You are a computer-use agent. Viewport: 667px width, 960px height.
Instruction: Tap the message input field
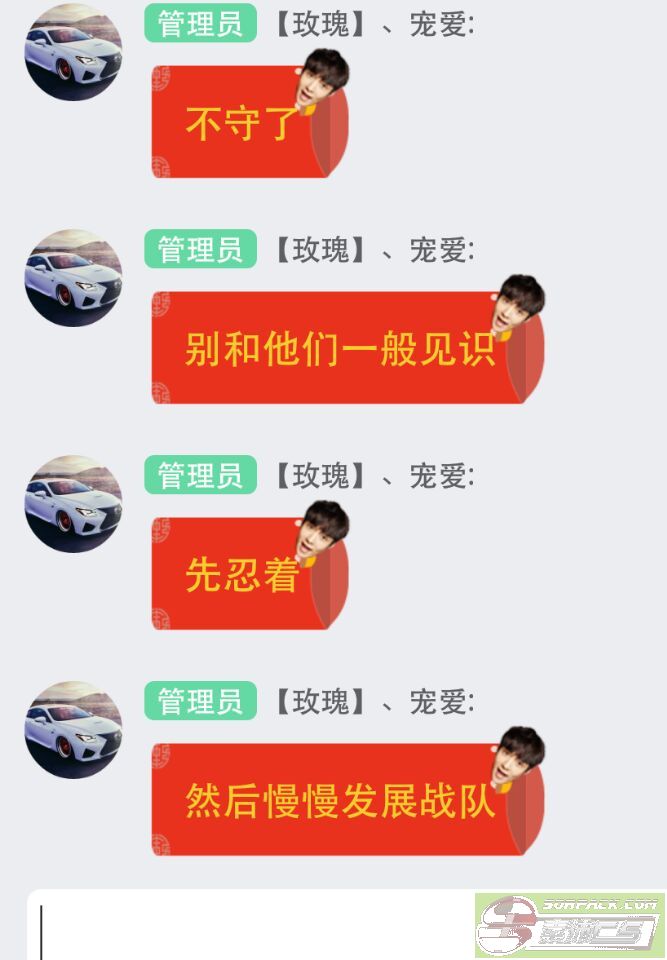tap(250, 927)
